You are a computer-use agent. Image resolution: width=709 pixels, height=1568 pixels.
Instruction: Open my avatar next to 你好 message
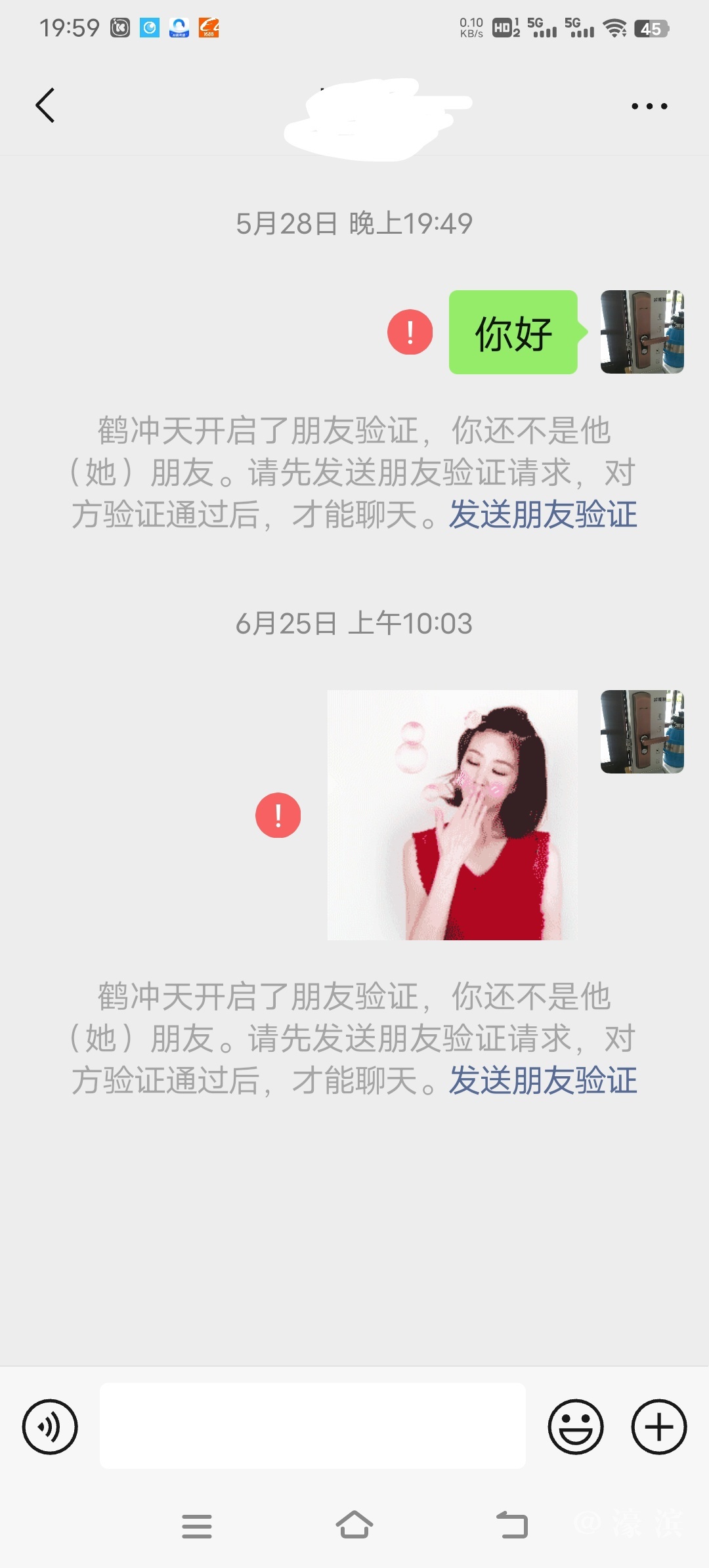click(x=642, y=332)
